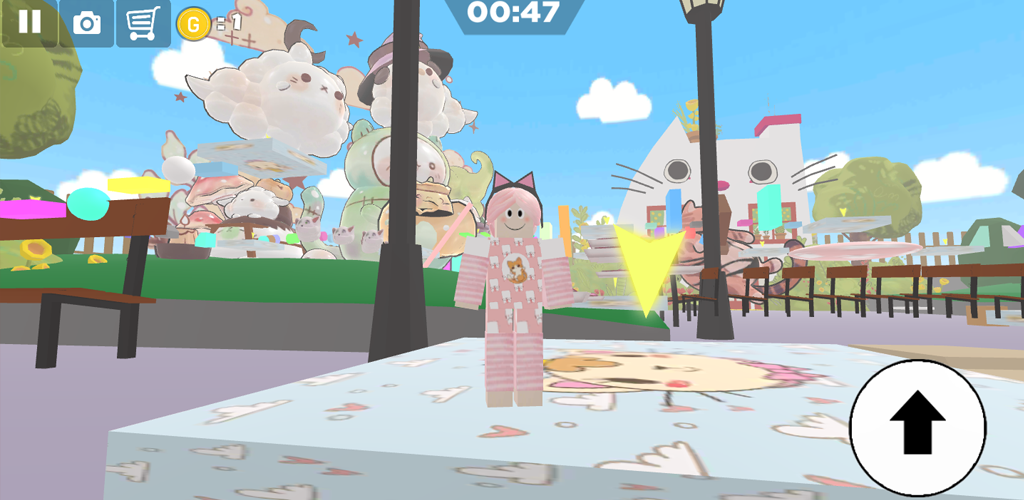
Task: Pause the game
Action: [29, 22]
